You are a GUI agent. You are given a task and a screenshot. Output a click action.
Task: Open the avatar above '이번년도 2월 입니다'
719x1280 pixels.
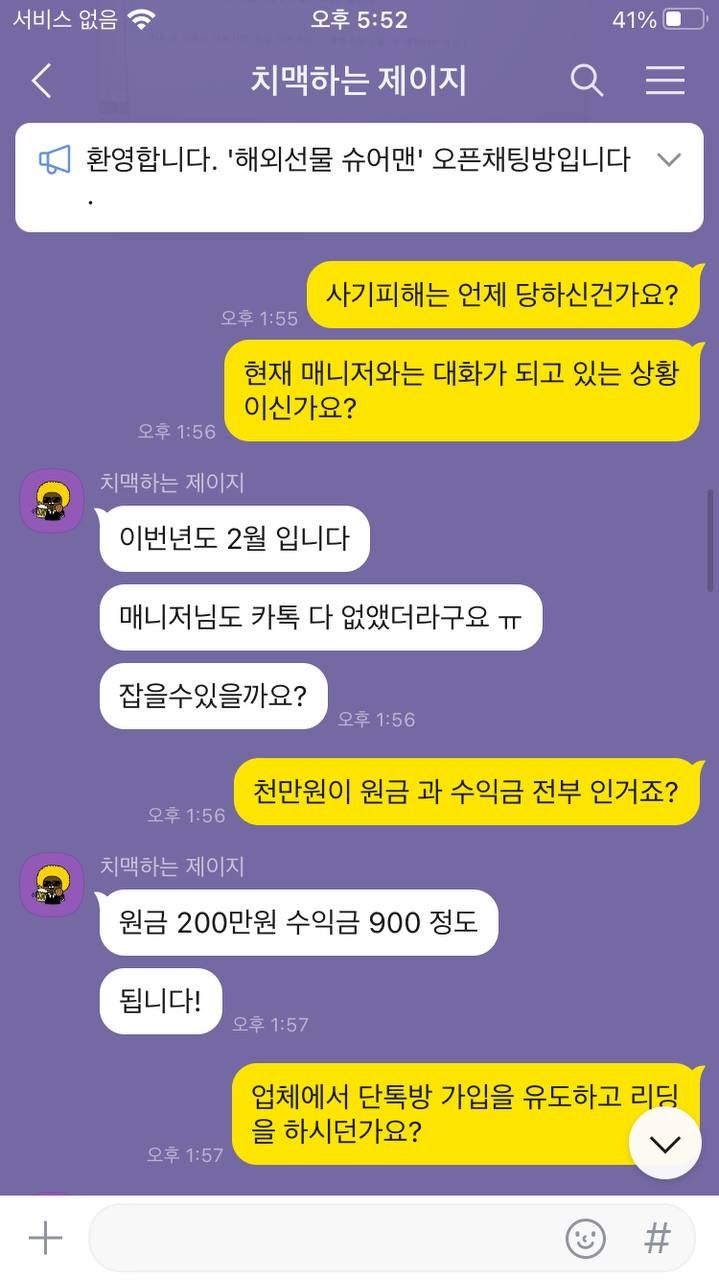coord(52,500)
